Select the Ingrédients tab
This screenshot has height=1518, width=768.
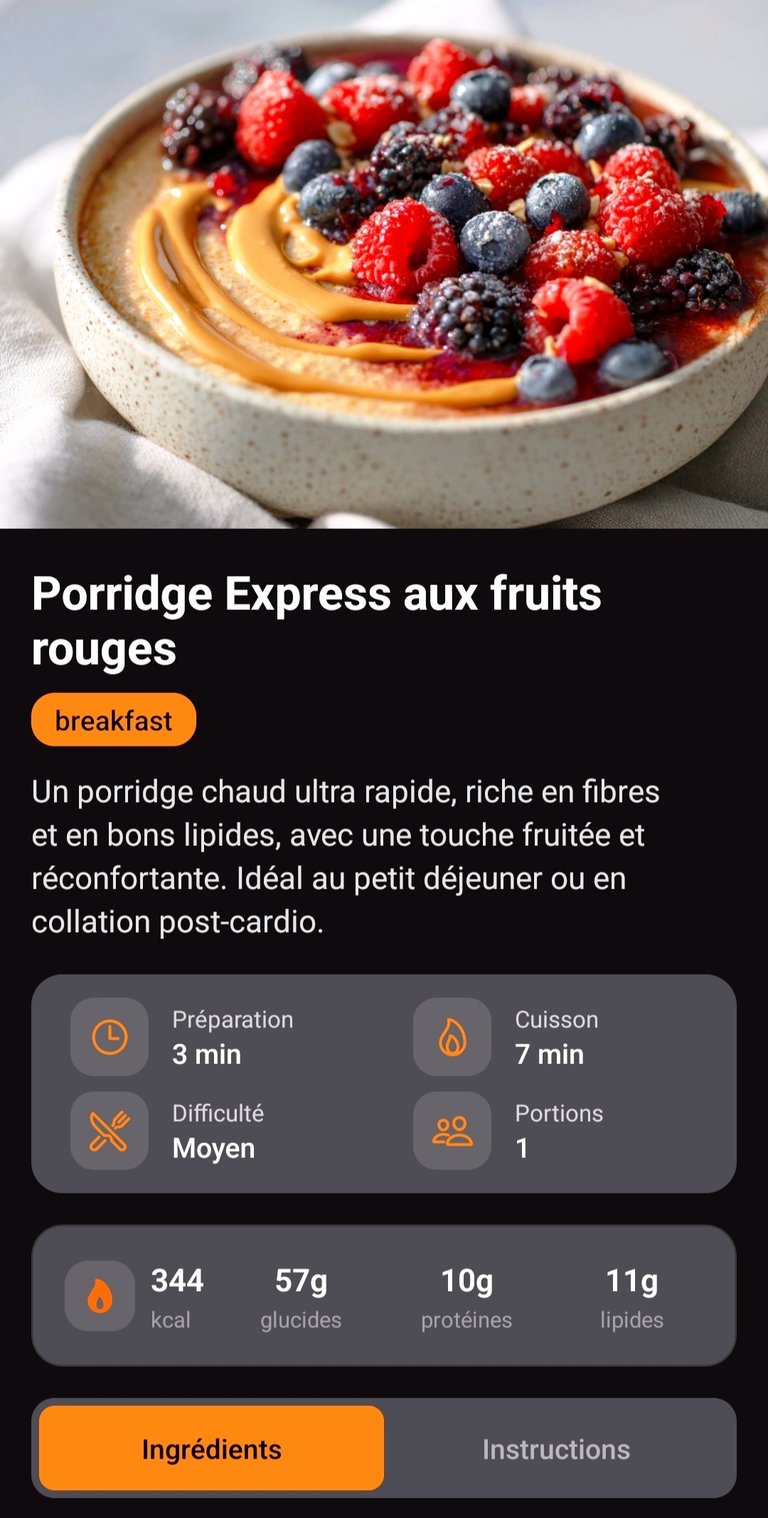click(x=211, y=1449)
